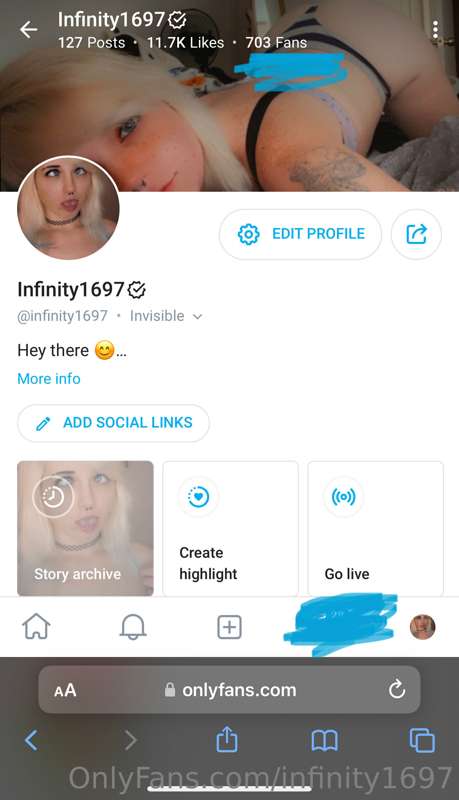Tap Add Social Links button

(x=113, y=423)
